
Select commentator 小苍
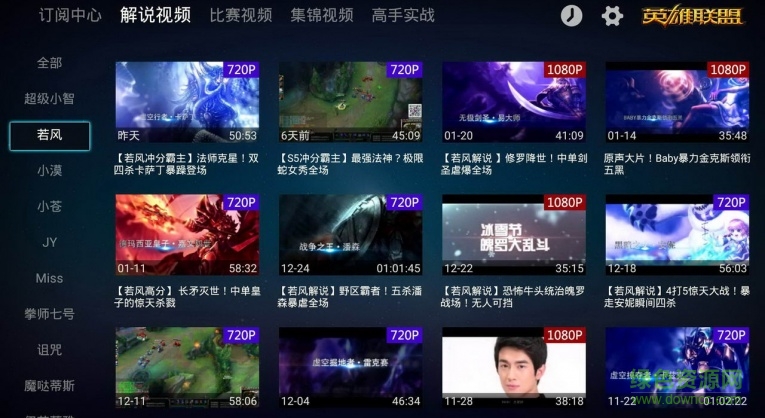49,207
